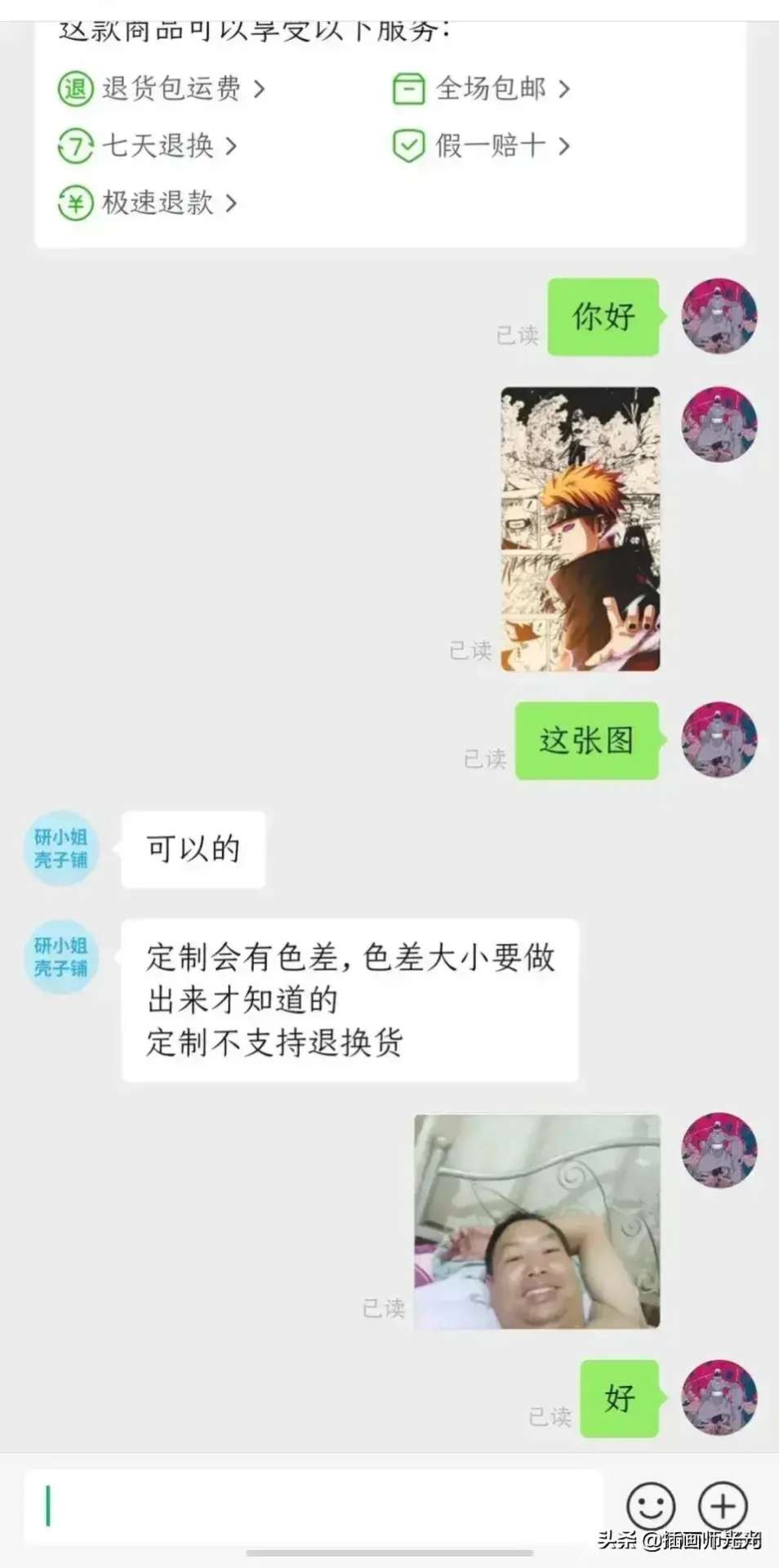This screenshot has height=1568, width=779.
Task: View 七天退换 policy
Action: pos(148,146)
